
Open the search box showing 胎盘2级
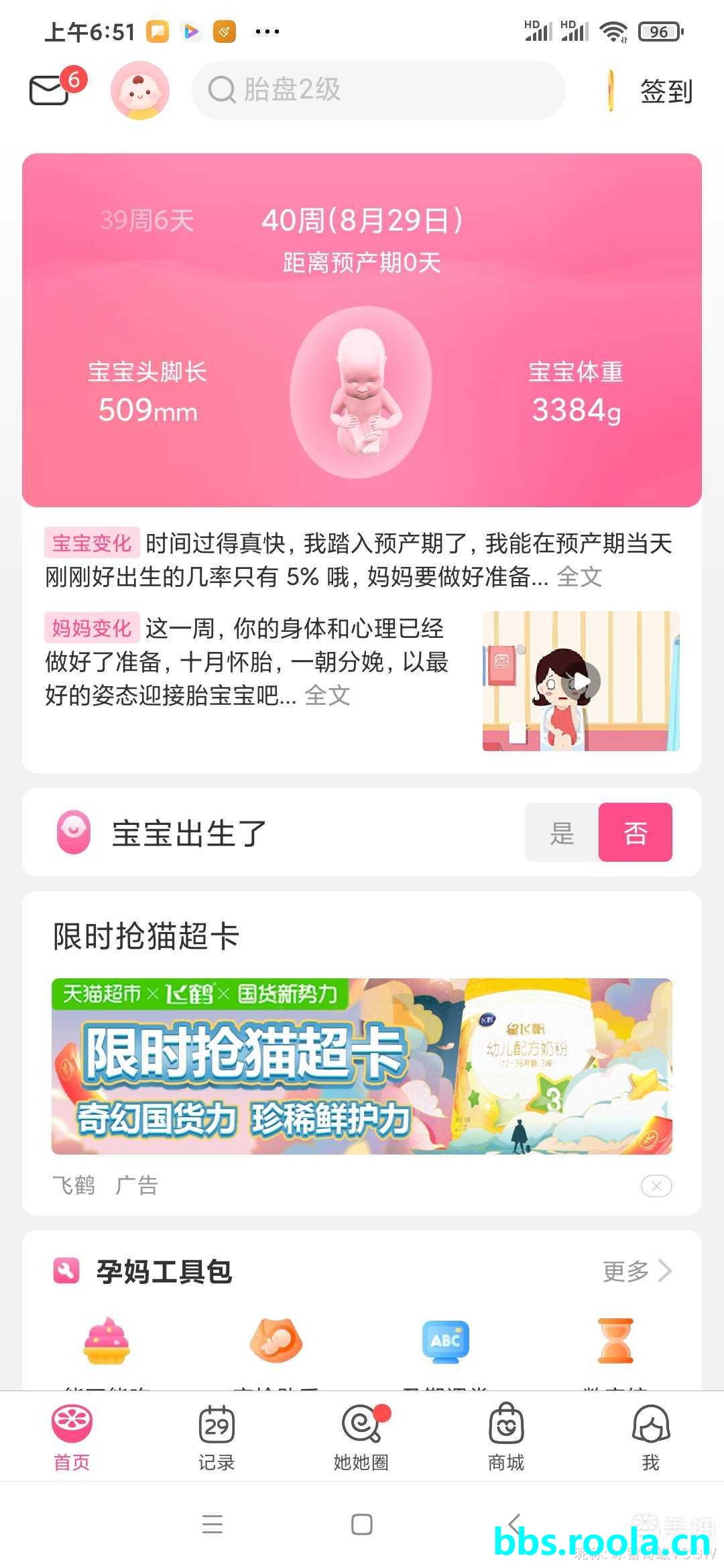coord(379,90)
